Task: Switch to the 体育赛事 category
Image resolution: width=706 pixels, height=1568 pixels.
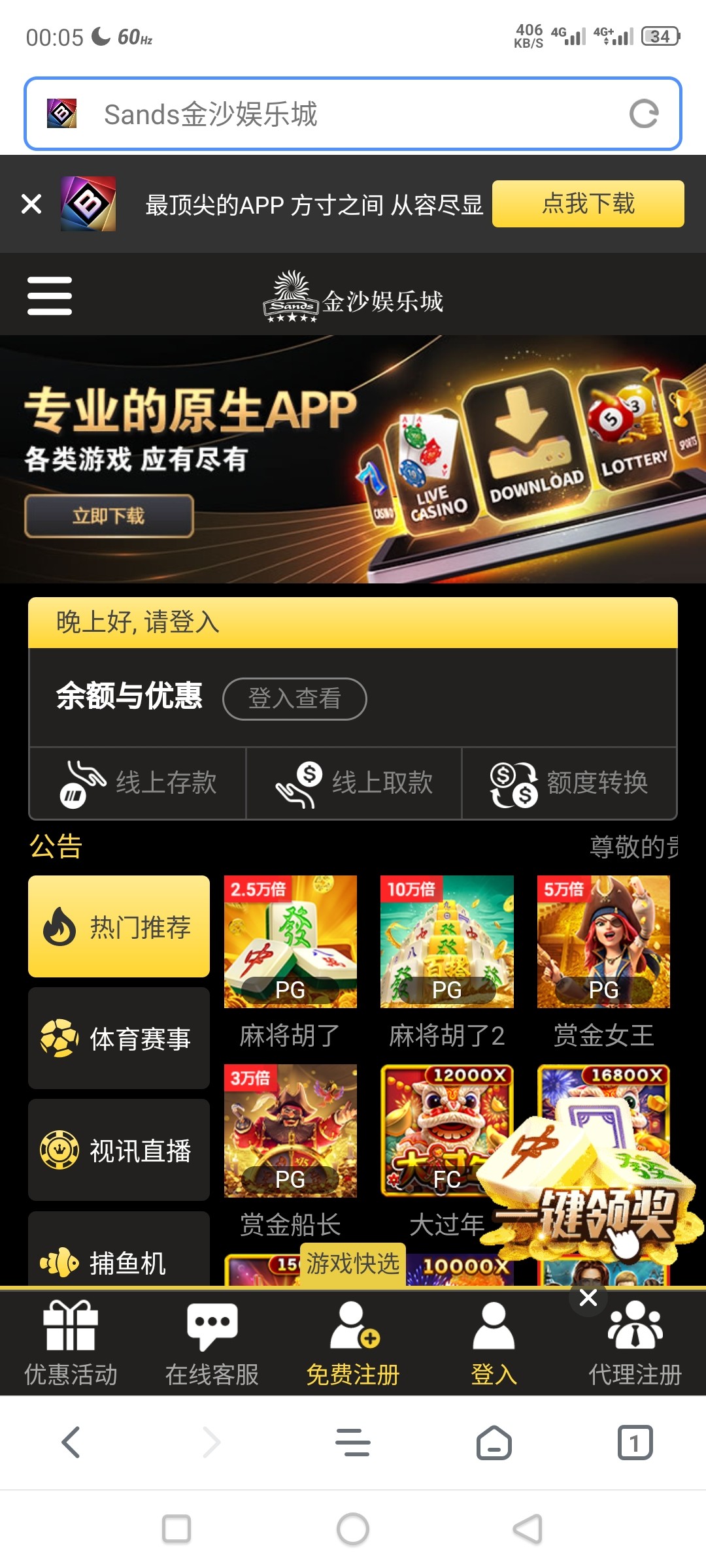Action: click(x=119, y=1038)
